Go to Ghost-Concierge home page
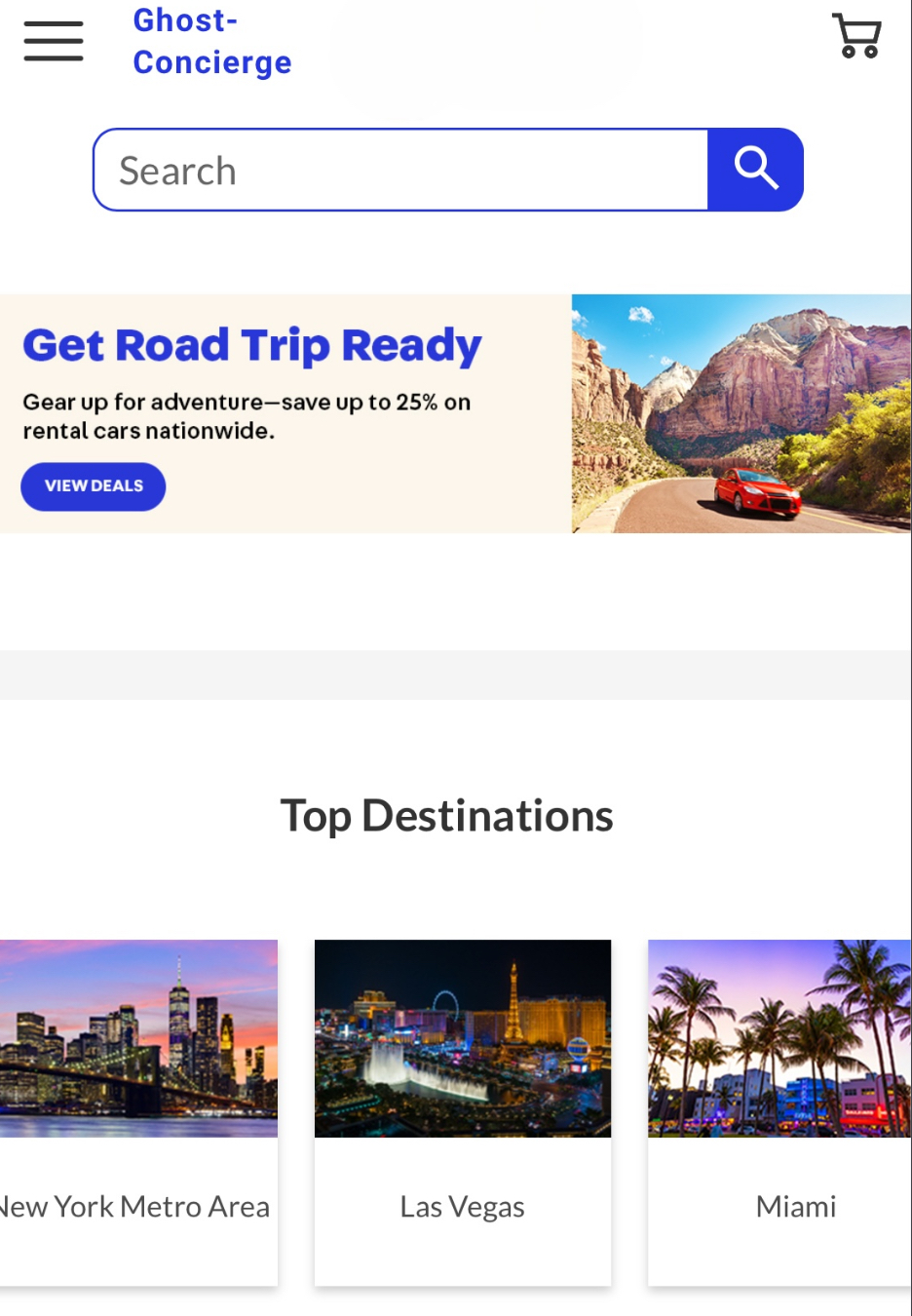Viewport: 912px width, 1316px height. click(x=211, y=41)
